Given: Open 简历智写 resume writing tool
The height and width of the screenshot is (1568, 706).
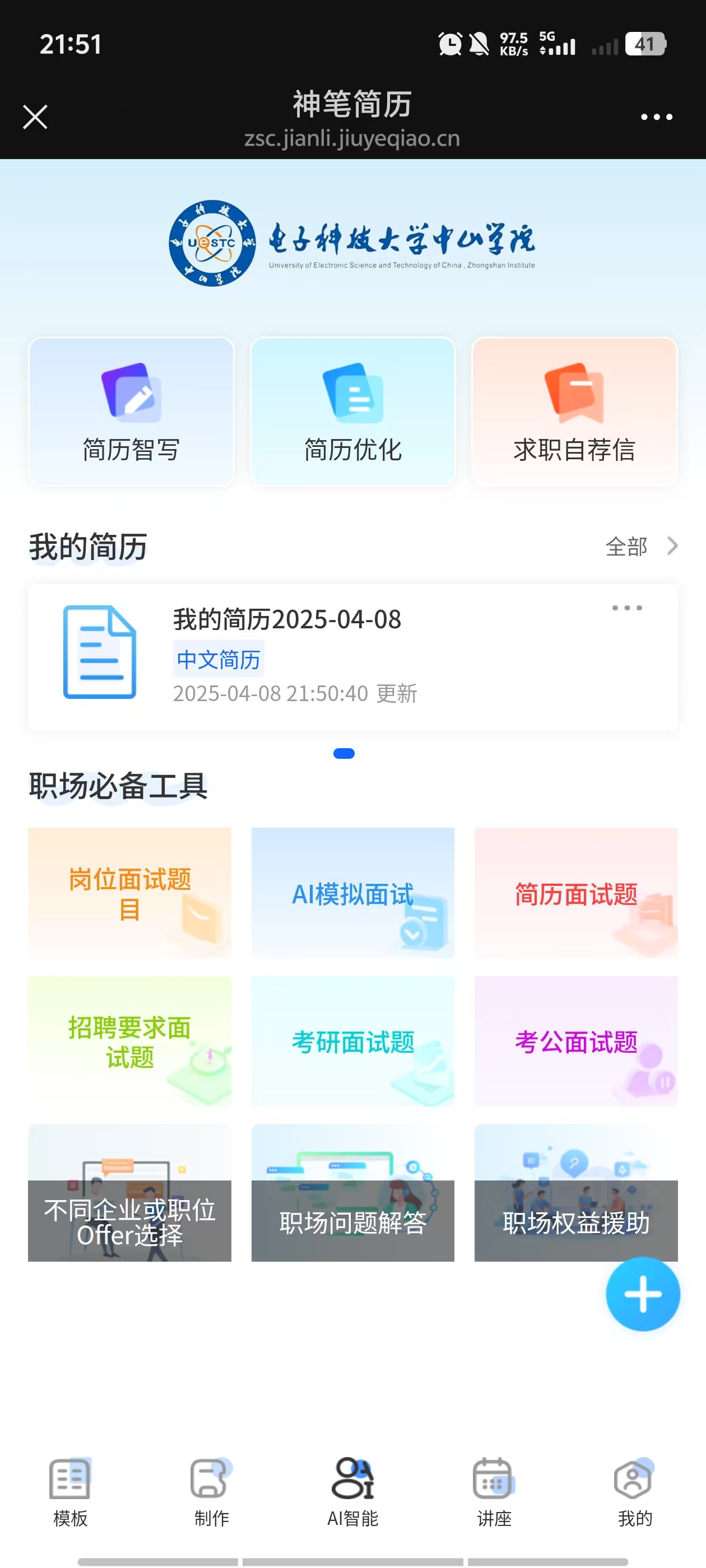Looking at the screenshot, I should [131, 412].
